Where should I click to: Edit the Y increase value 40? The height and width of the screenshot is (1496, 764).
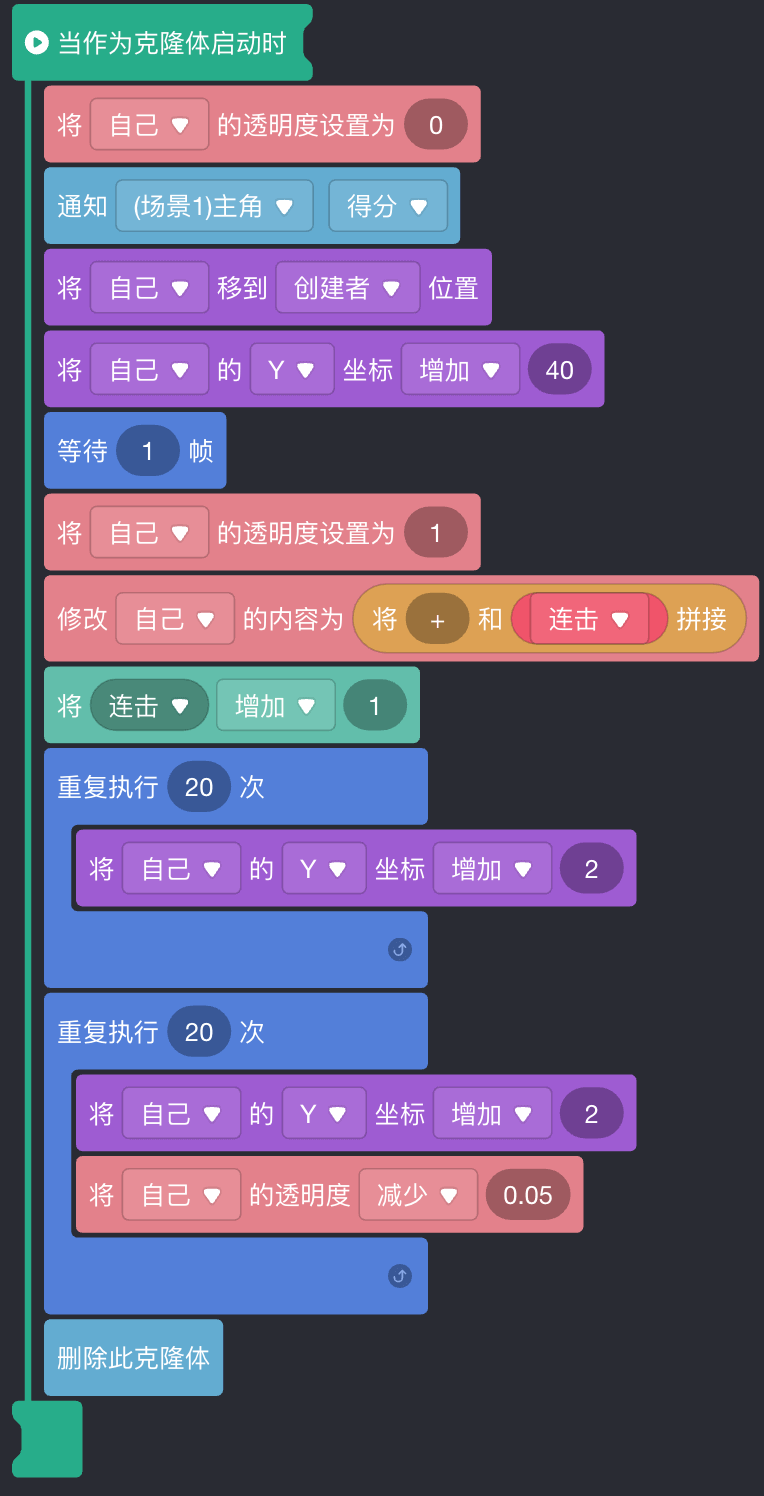tap(559, 370)
